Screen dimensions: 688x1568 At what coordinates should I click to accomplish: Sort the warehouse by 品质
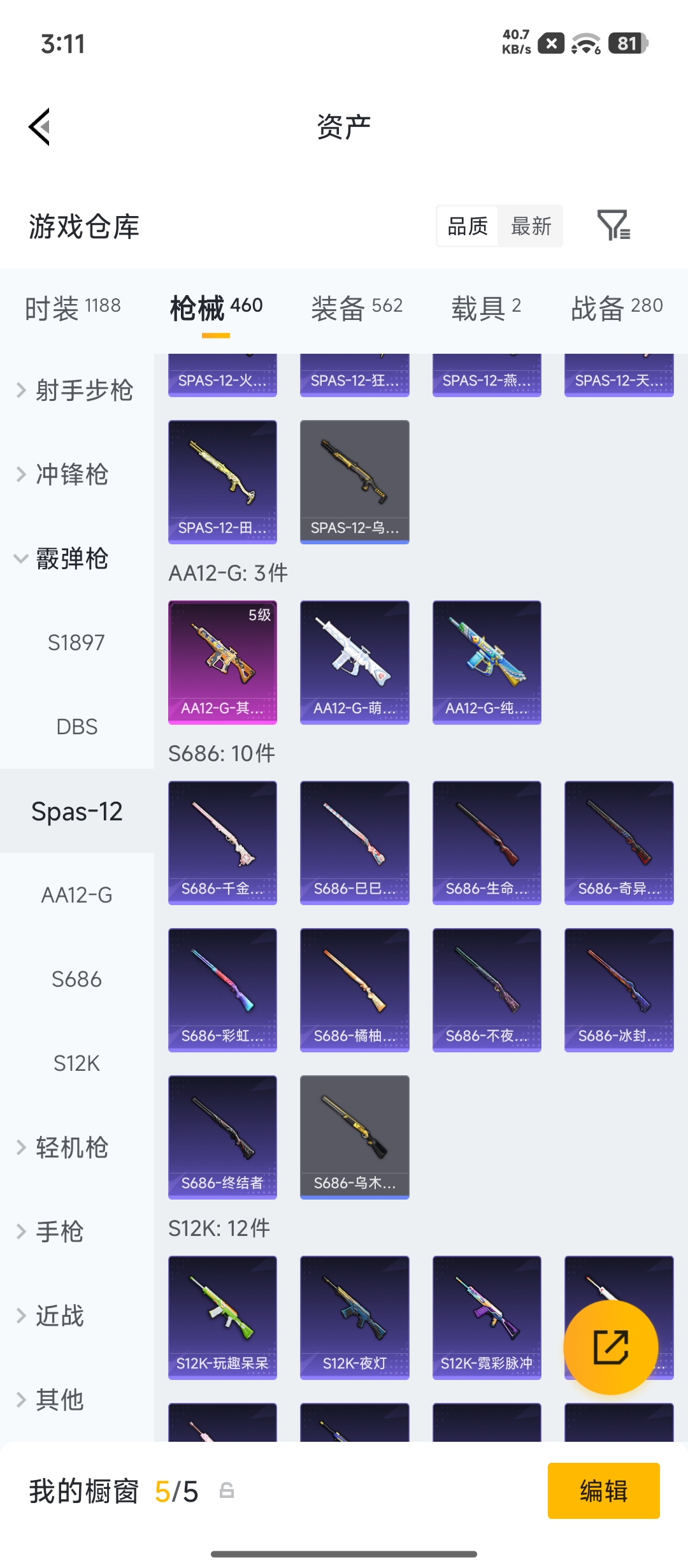(468, 226)
